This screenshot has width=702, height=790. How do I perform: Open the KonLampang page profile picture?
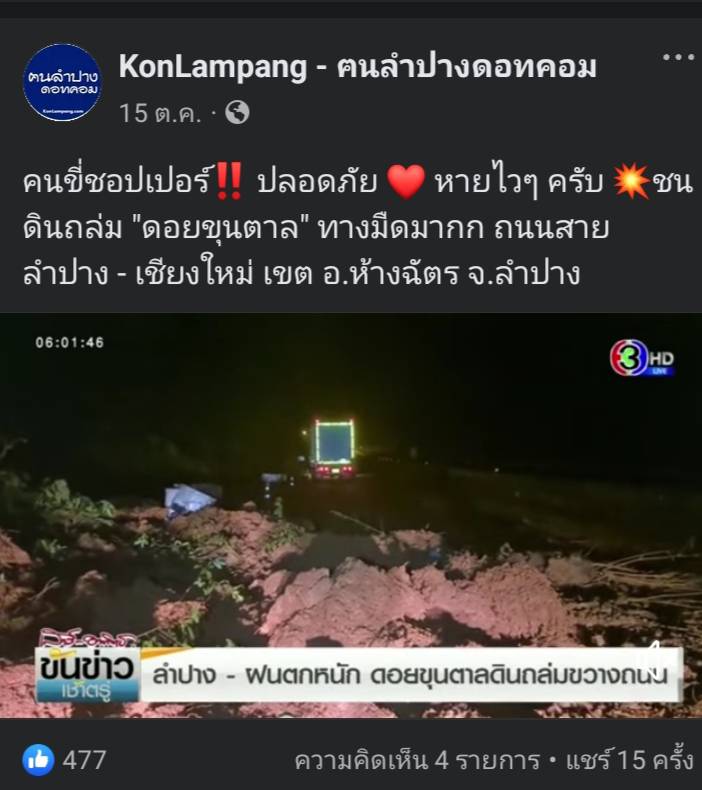(62, 83)
